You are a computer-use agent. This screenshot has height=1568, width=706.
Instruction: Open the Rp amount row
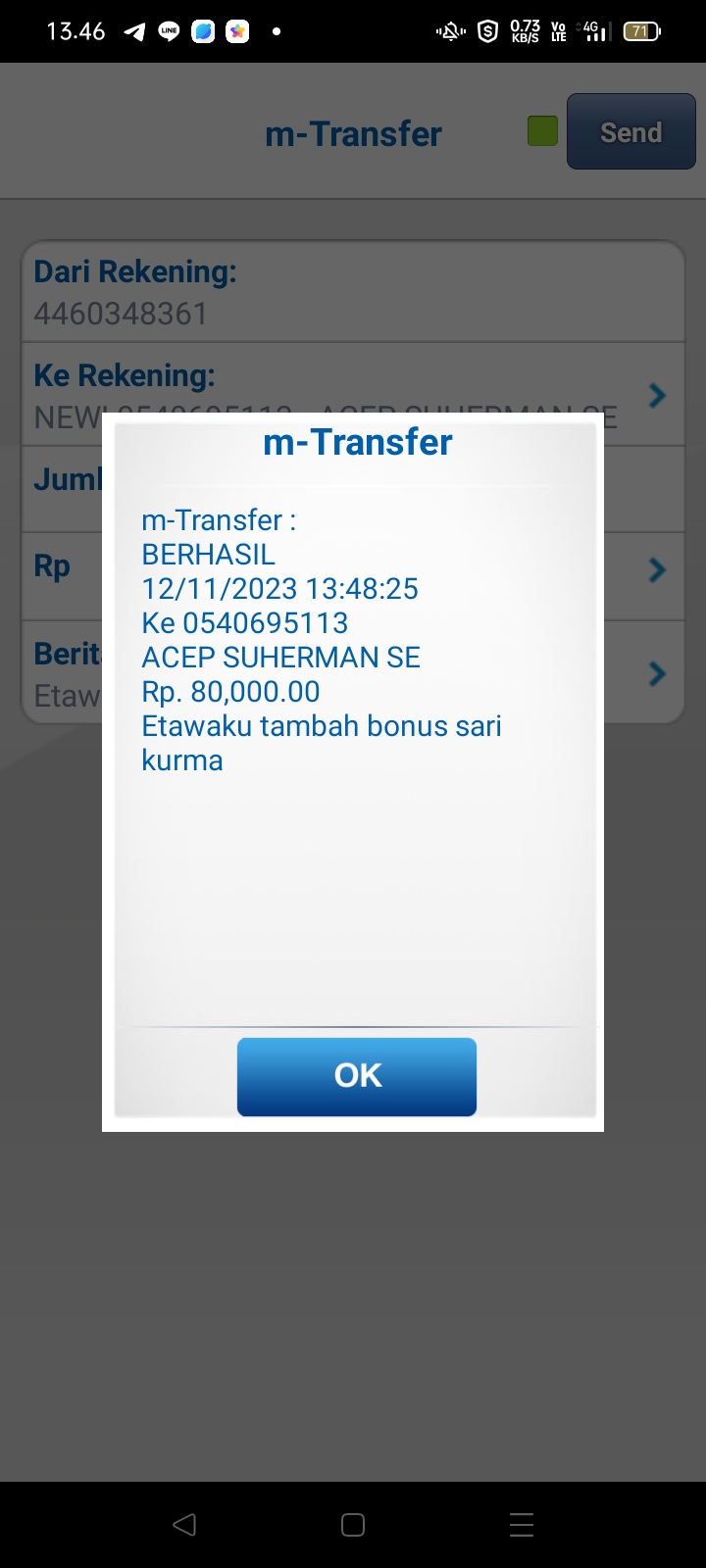click(x=353, y=575)
